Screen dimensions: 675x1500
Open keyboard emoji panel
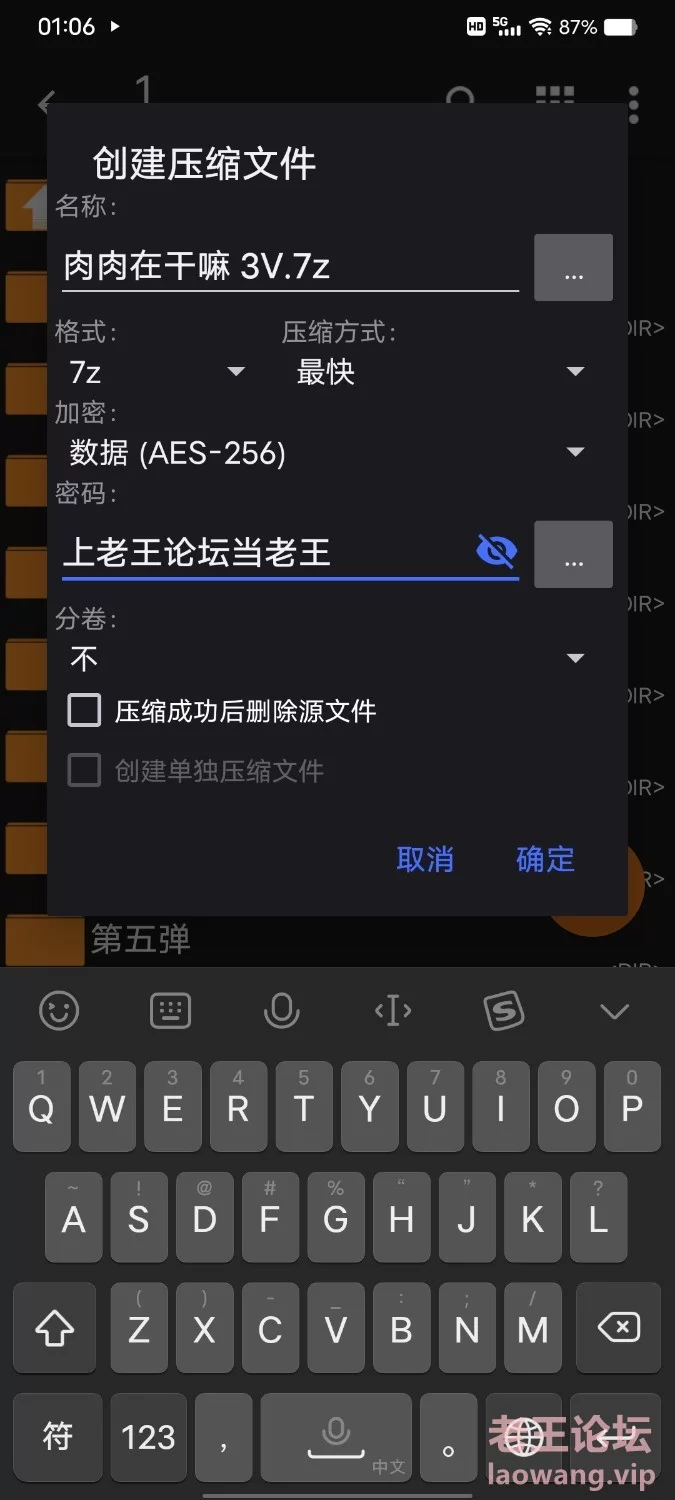[x=59, y=1011]
